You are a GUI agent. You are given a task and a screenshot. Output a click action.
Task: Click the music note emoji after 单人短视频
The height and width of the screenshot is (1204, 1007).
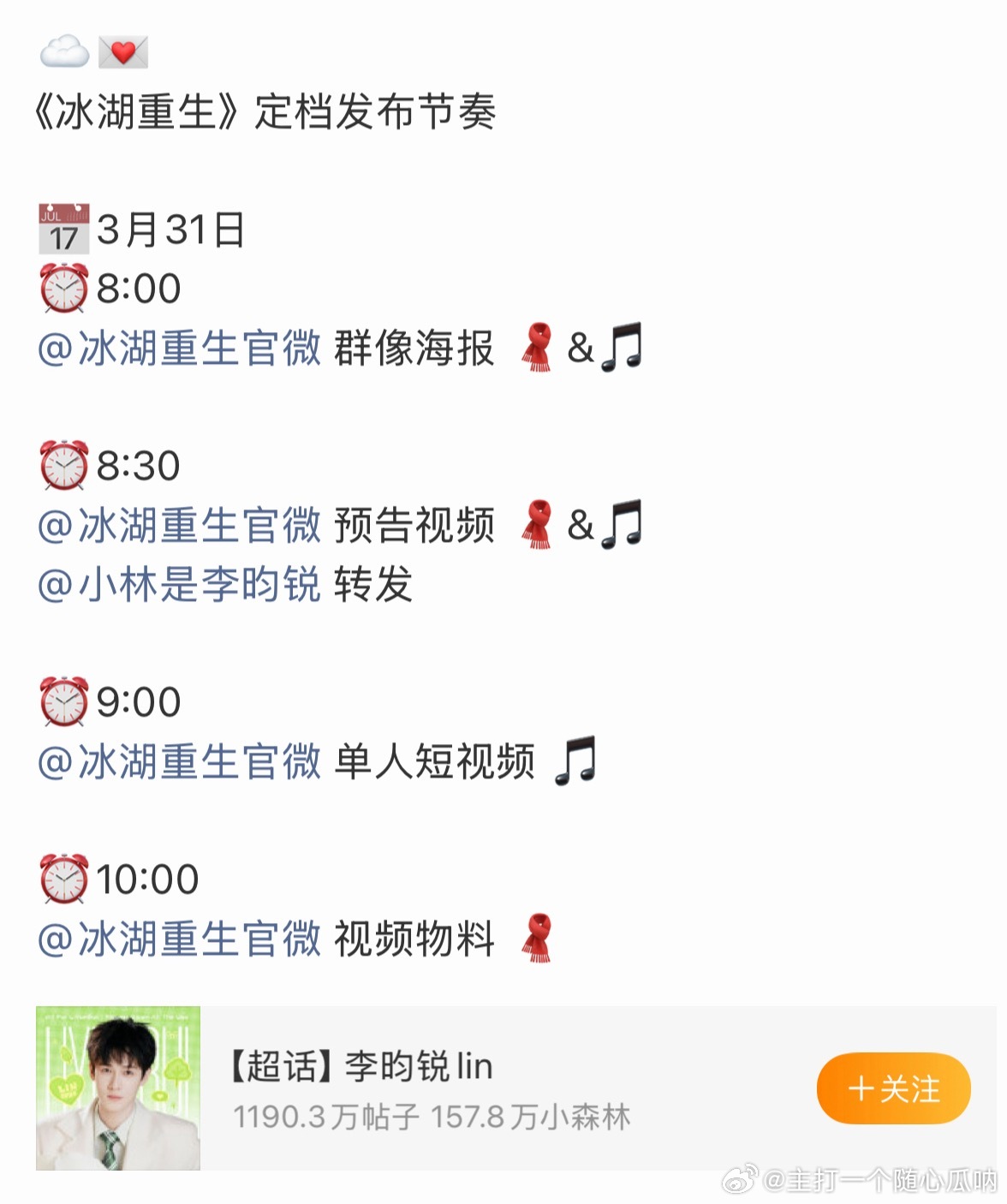575,760
